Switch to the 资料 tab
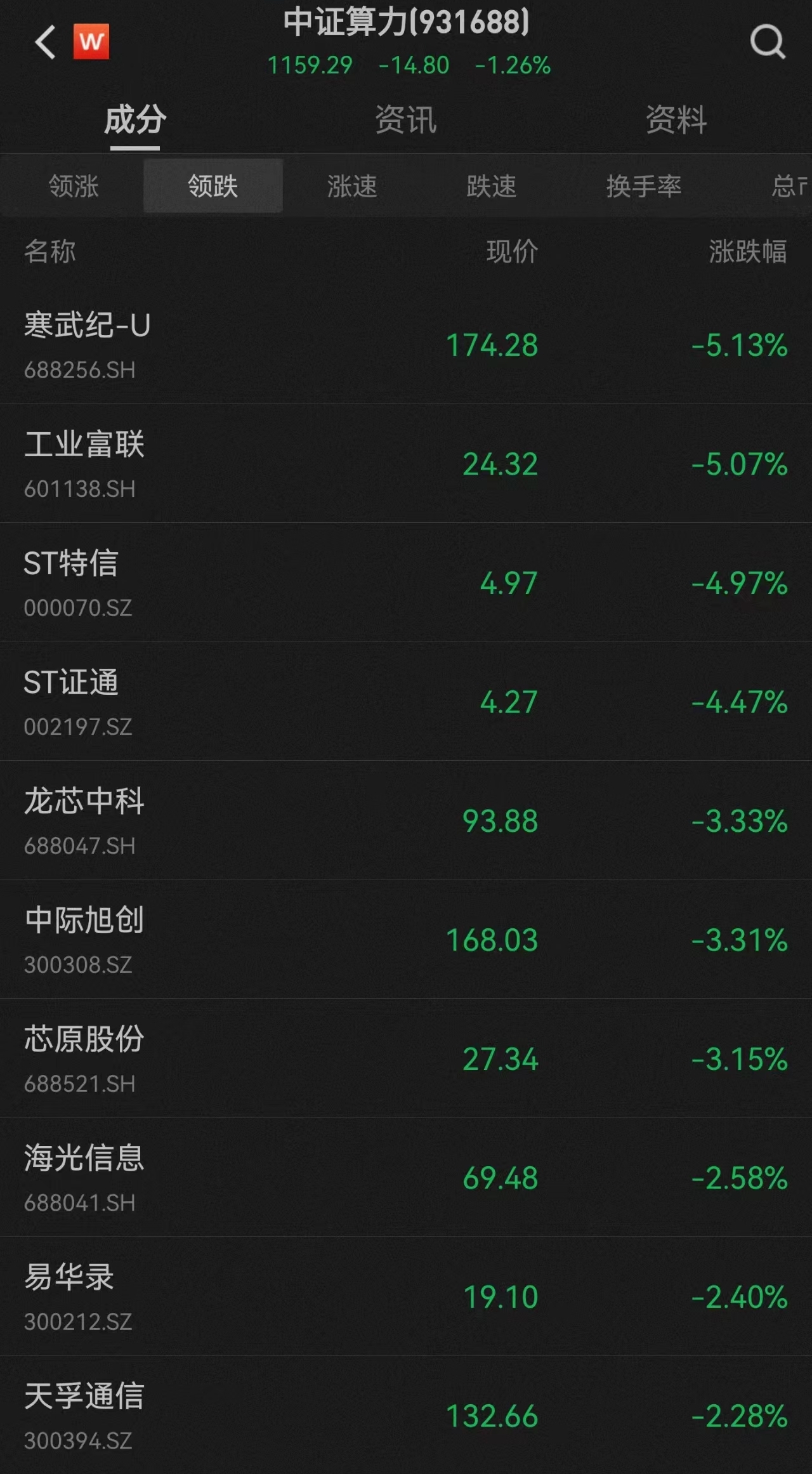Image resolution: width=812 pixels, height=1474 pixels. 676,119
